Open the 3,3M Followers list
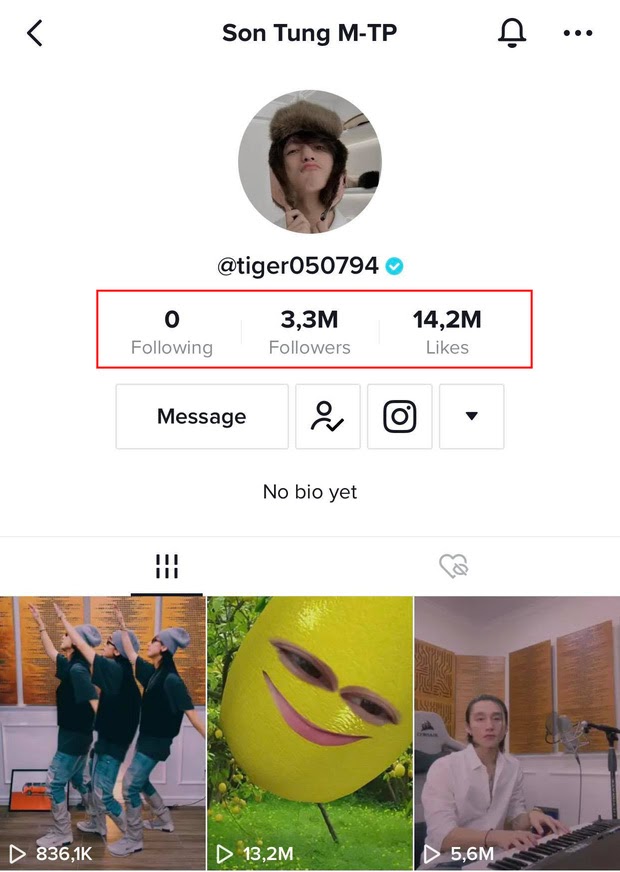Image resolution: width=620 pixels, height=872 pixels. 309,333
